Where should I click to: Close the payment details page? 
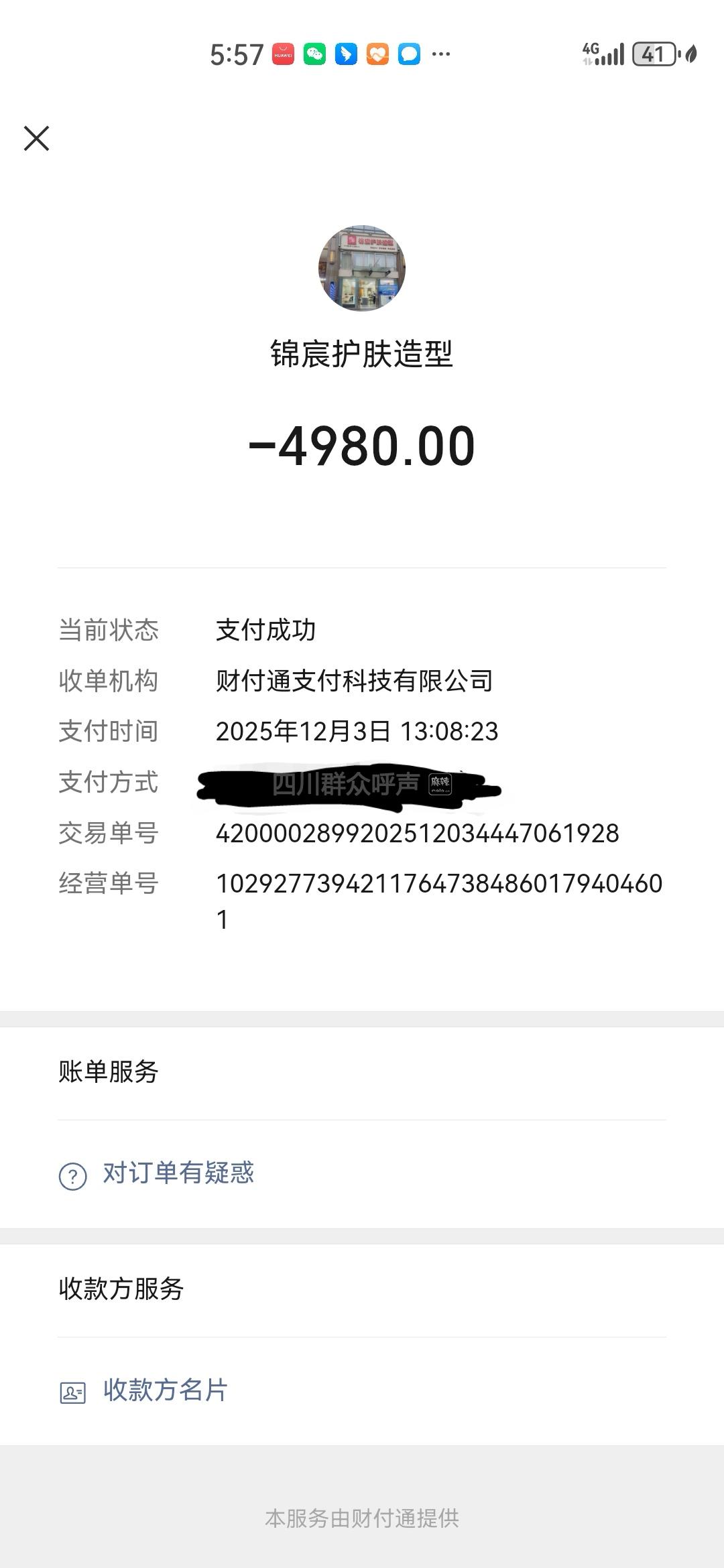point(37,139)
